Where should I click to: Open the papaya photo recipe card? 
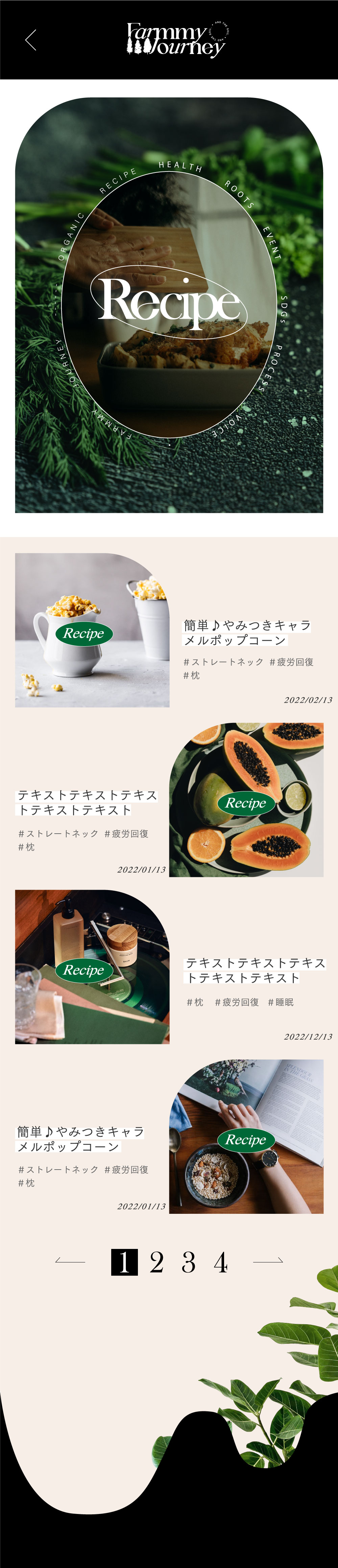point(246,800)
